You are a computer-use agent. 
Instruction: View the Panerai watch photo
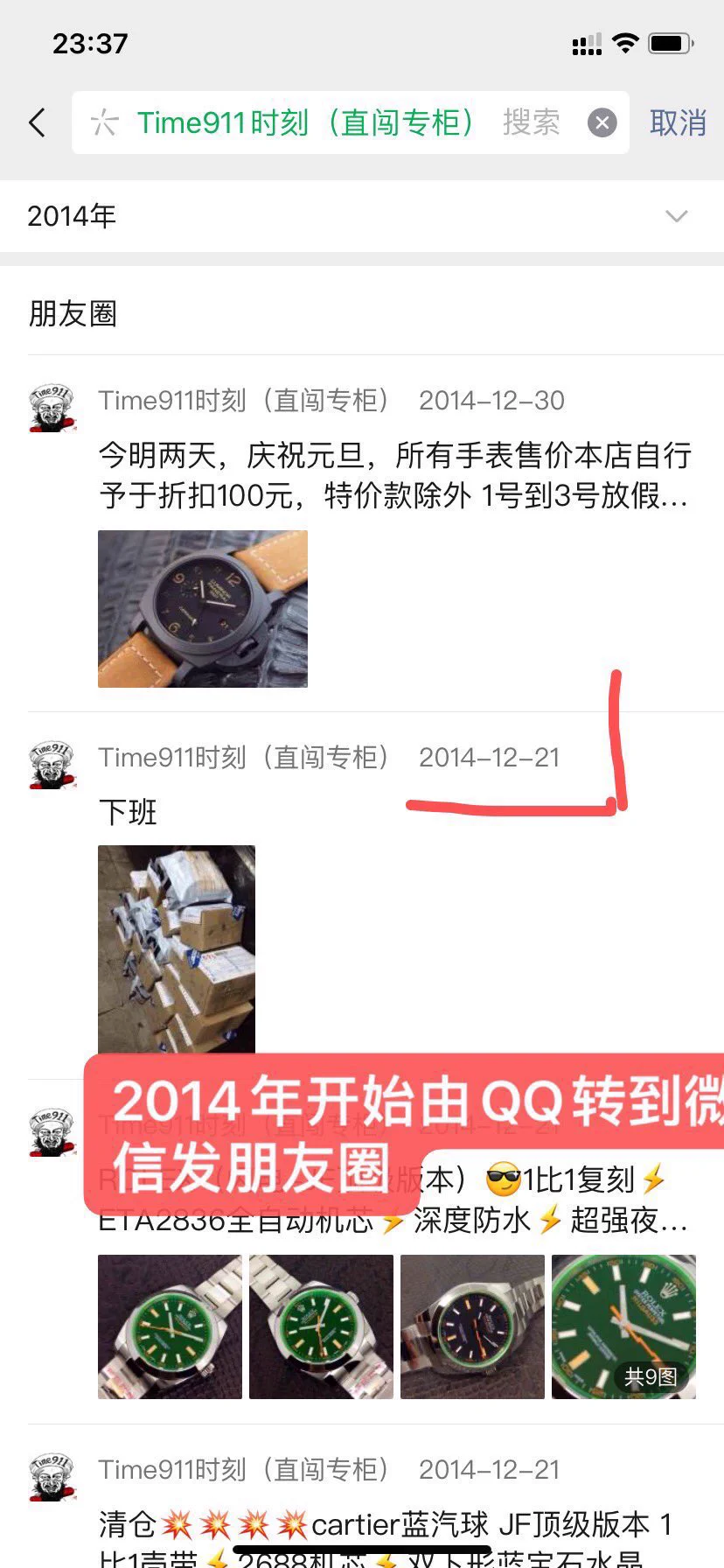tap(203, 608)
